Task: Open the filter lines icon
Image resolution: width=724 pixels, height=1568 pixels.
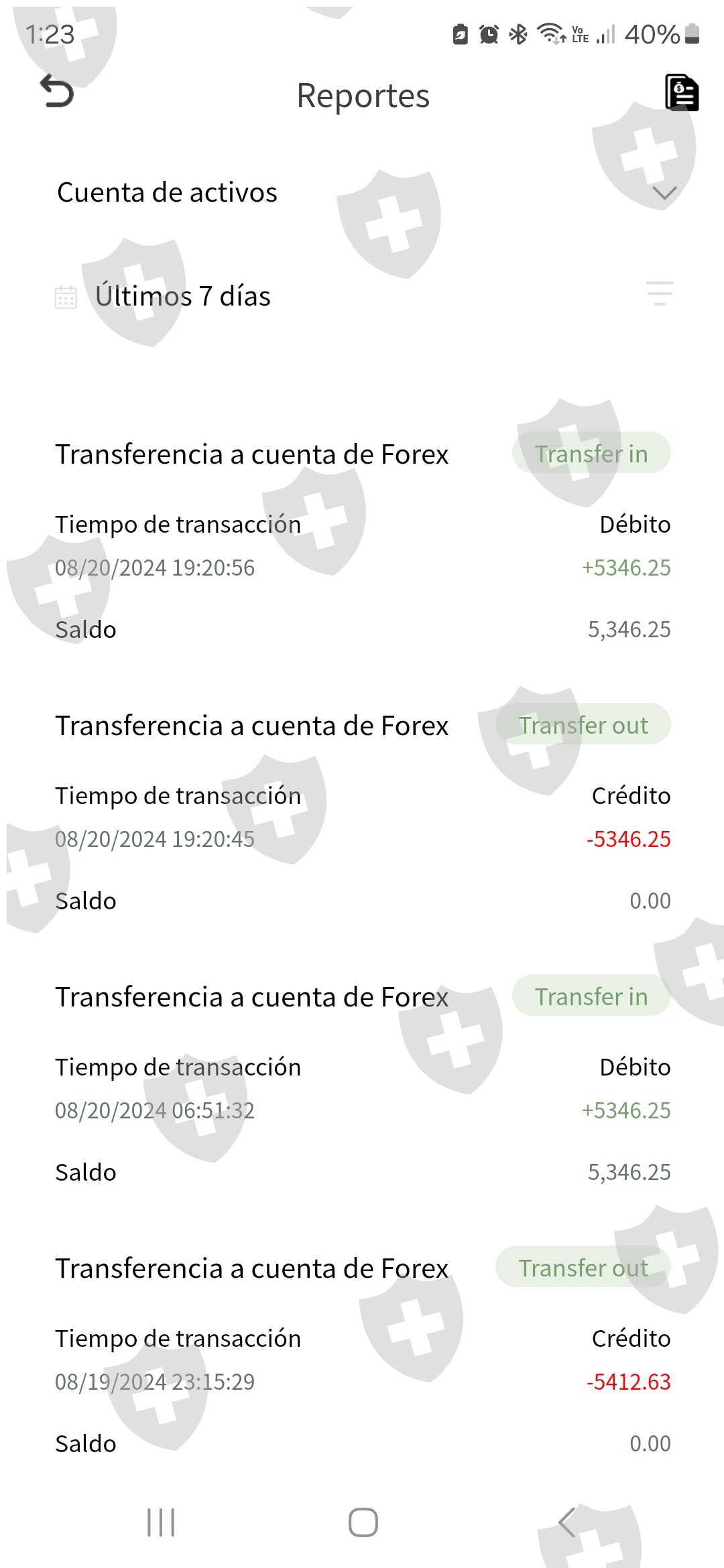Action: click(x=660, y=293)
